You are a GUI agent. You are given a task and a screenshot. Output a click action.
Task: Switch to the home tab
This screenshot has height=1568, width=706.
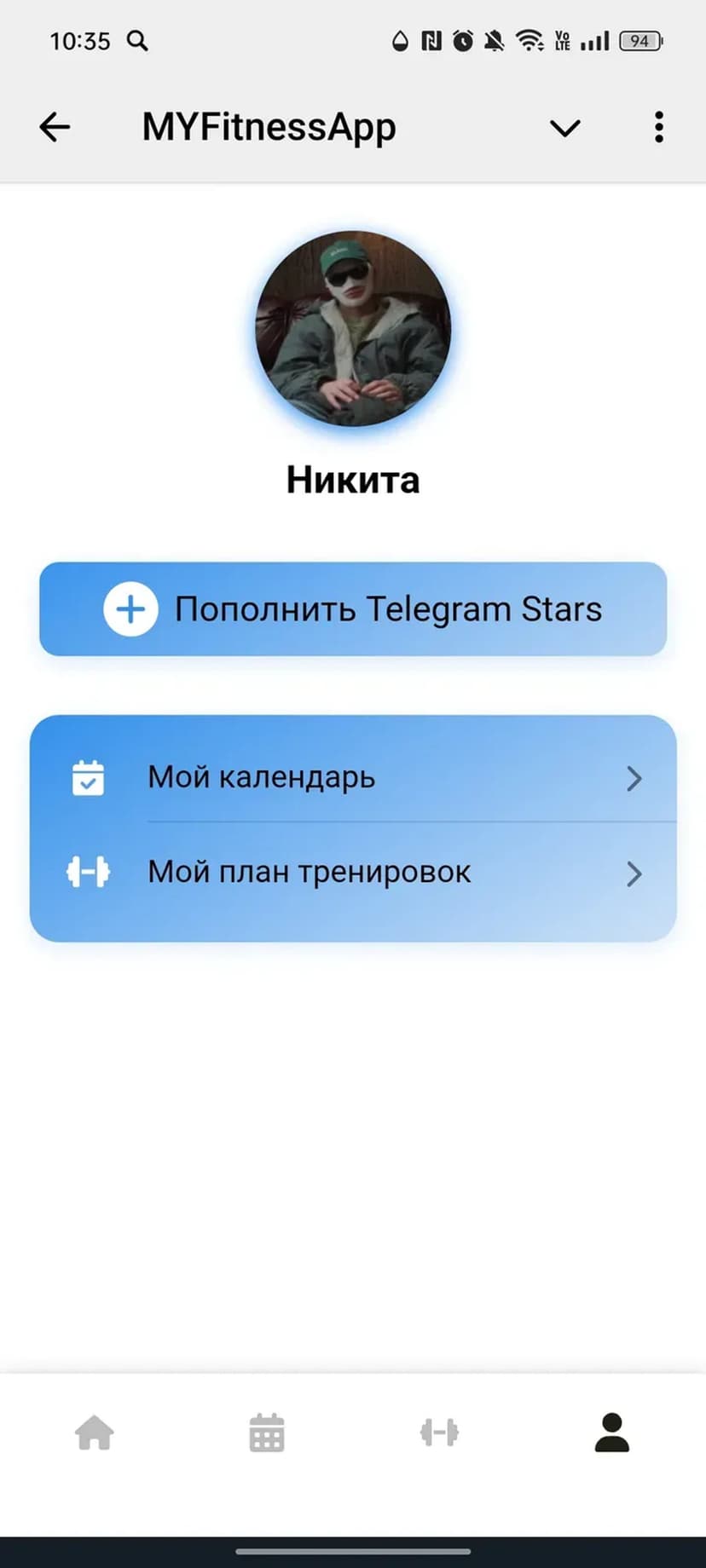click(x=95, y=1433)
